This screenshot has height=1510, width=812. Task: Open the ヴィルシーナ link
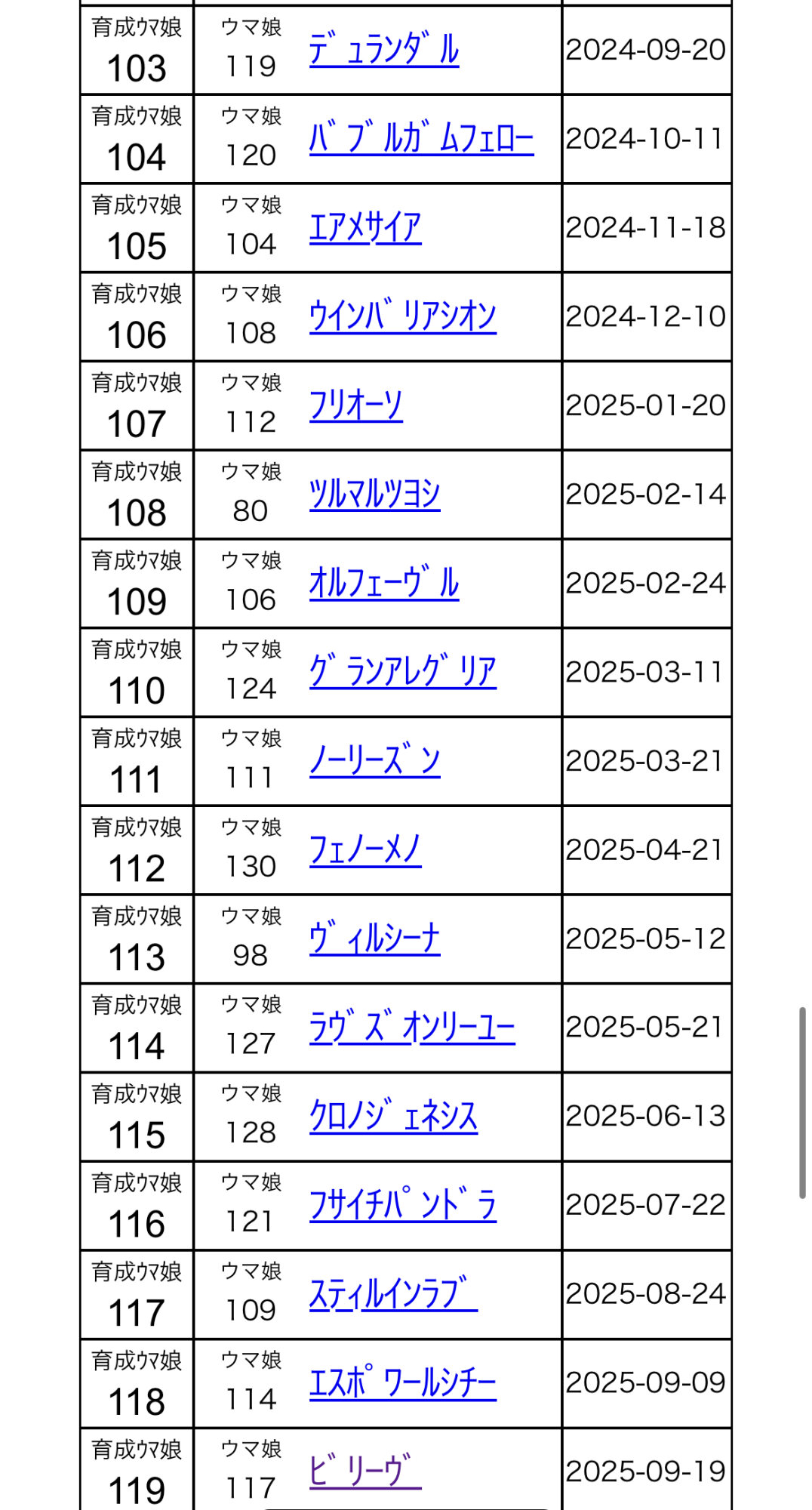tap(374, 938)
